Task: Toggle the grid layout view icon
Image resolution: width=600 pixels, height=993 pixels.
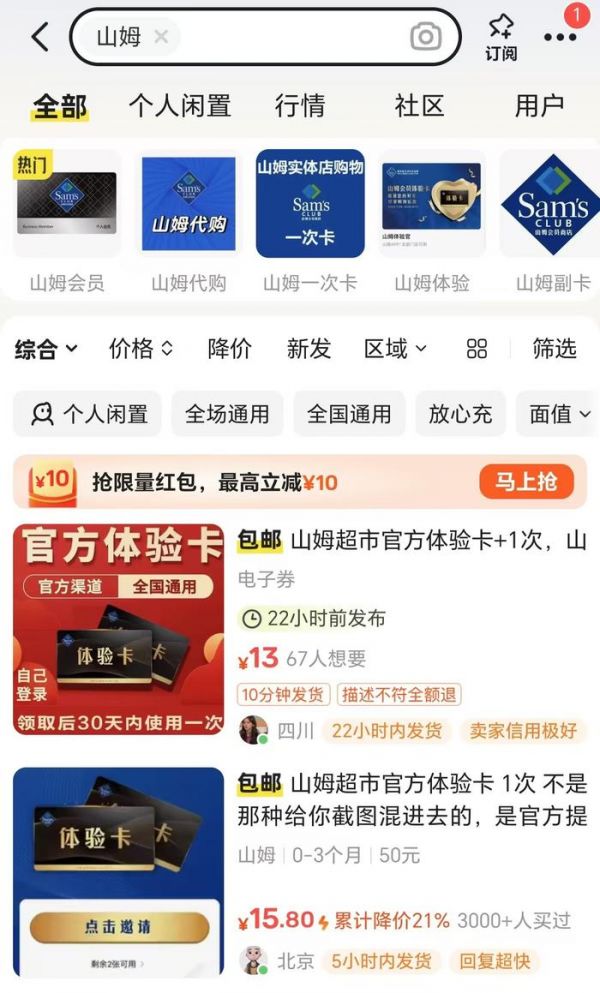Action: click(x=477, y=349)
